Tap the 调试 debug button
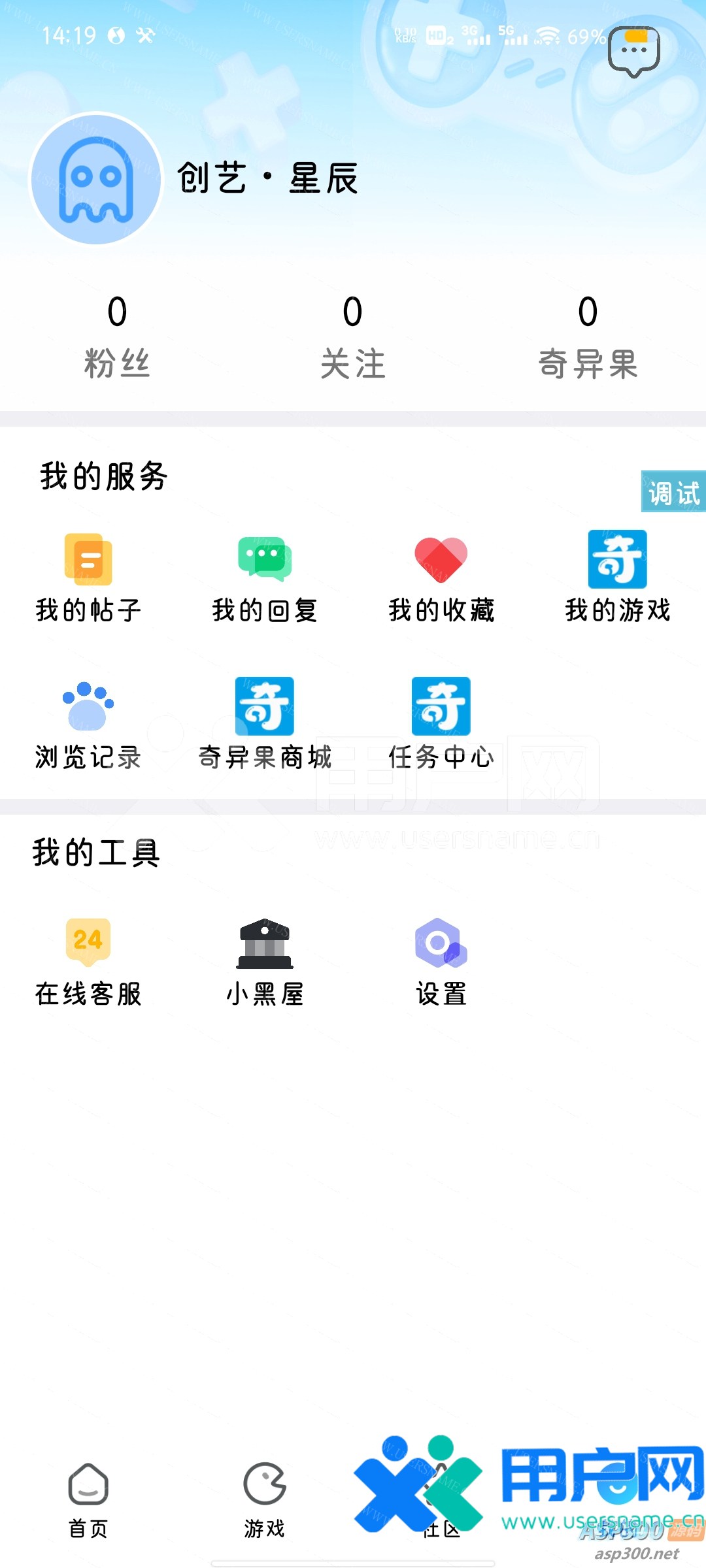Viewport: 706px width, 1568px height. coord(673,492)
